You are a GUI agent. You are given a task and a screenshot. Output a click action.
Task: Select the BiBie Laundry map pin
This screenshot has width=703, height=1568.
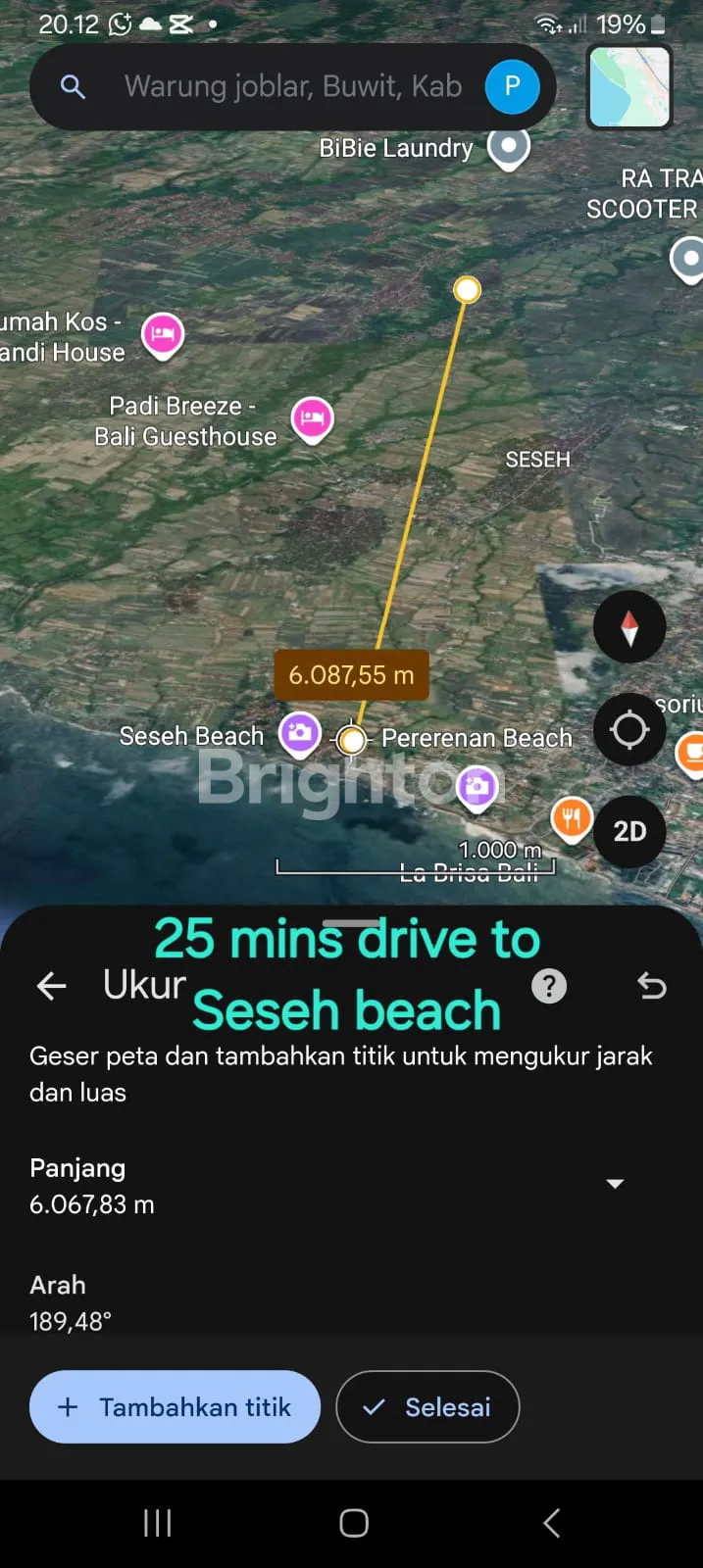508,147
